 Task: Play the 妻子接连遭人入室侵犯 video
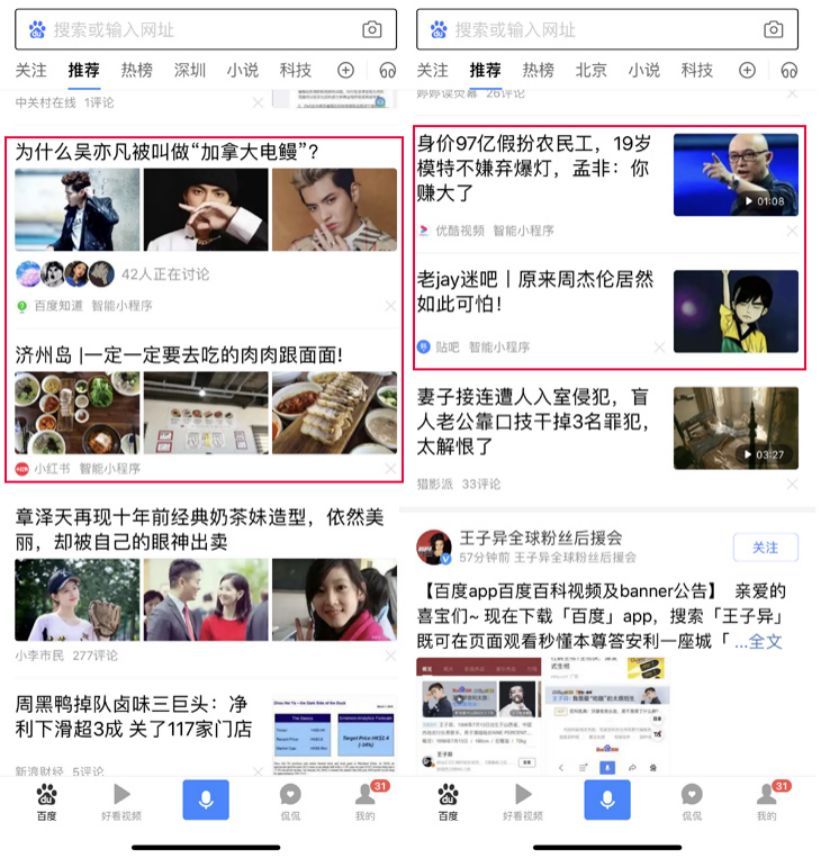click(x=735, y=428)
